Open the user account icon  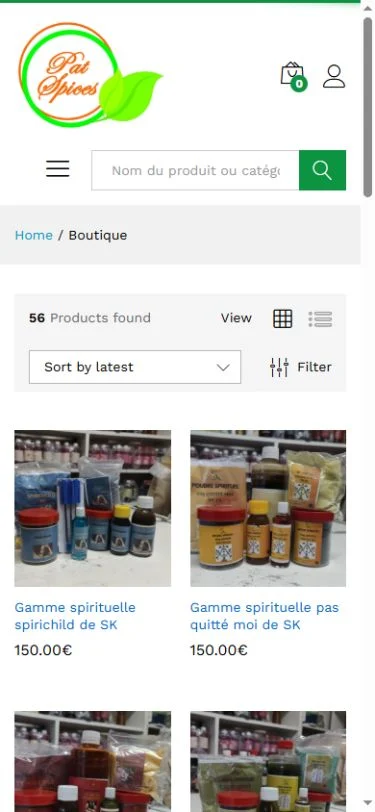pos(334,76)
